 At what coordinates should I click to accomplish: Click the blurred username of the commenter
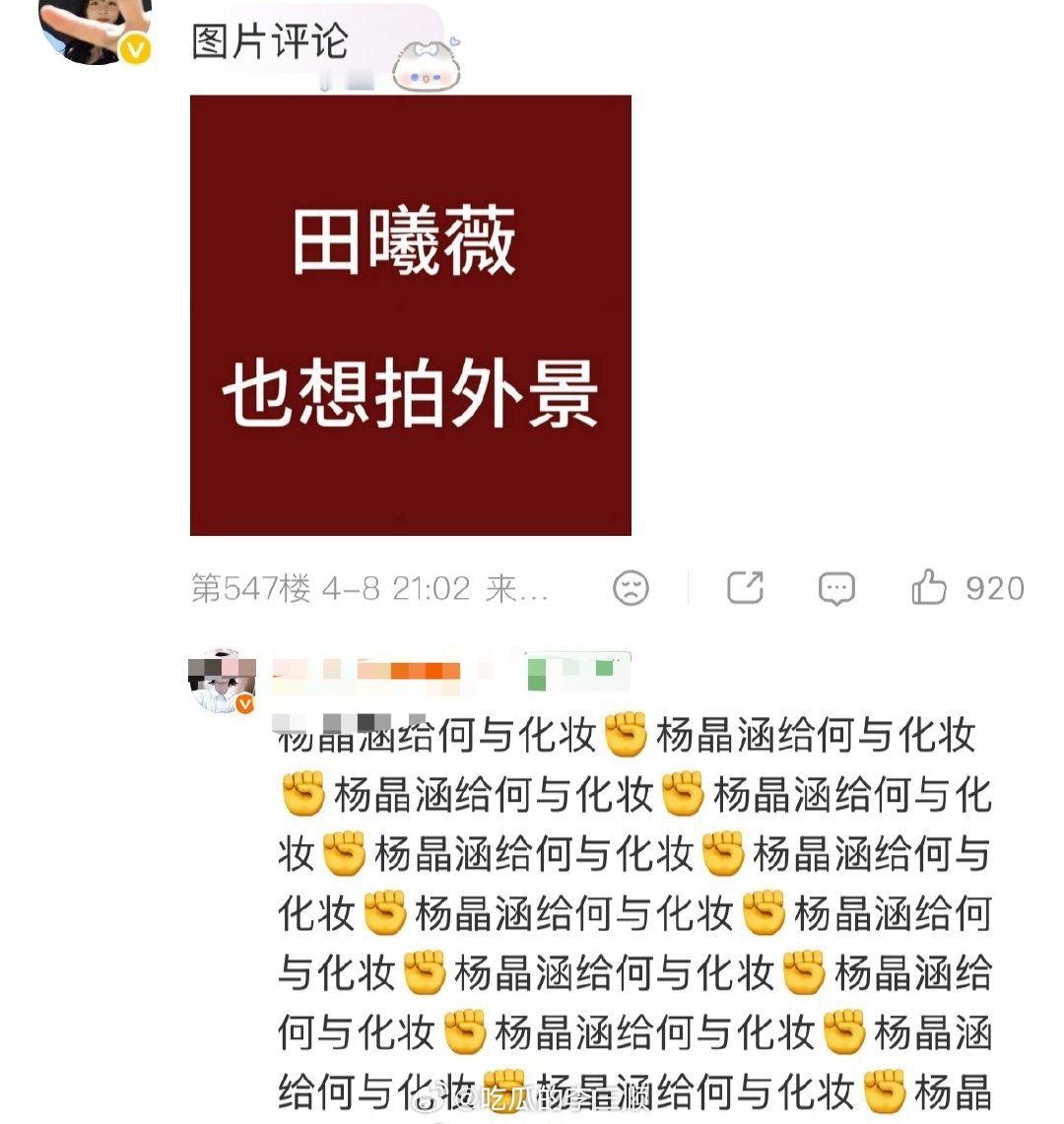[365, 669]
